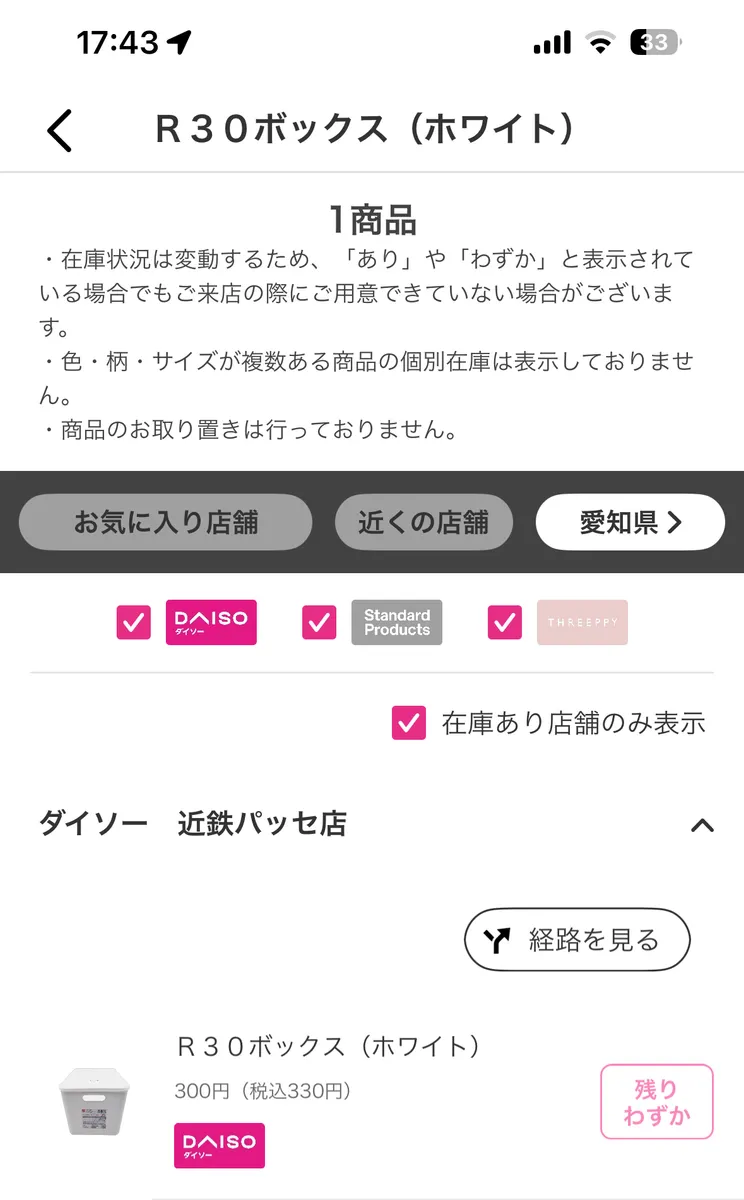Uncheck the THREEPPY brand checkbox
Viewport: 744px width, 1200px height.
click(x=504, y=622)
